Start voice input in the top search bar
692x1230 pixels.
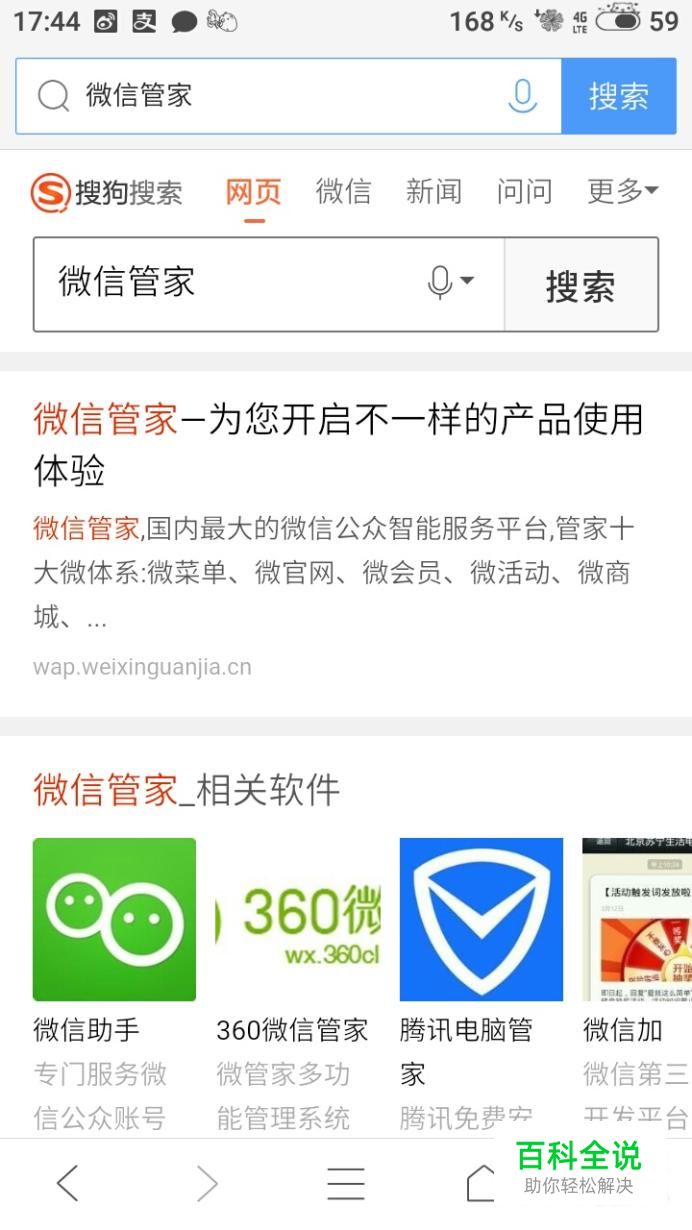coord(522,96)
